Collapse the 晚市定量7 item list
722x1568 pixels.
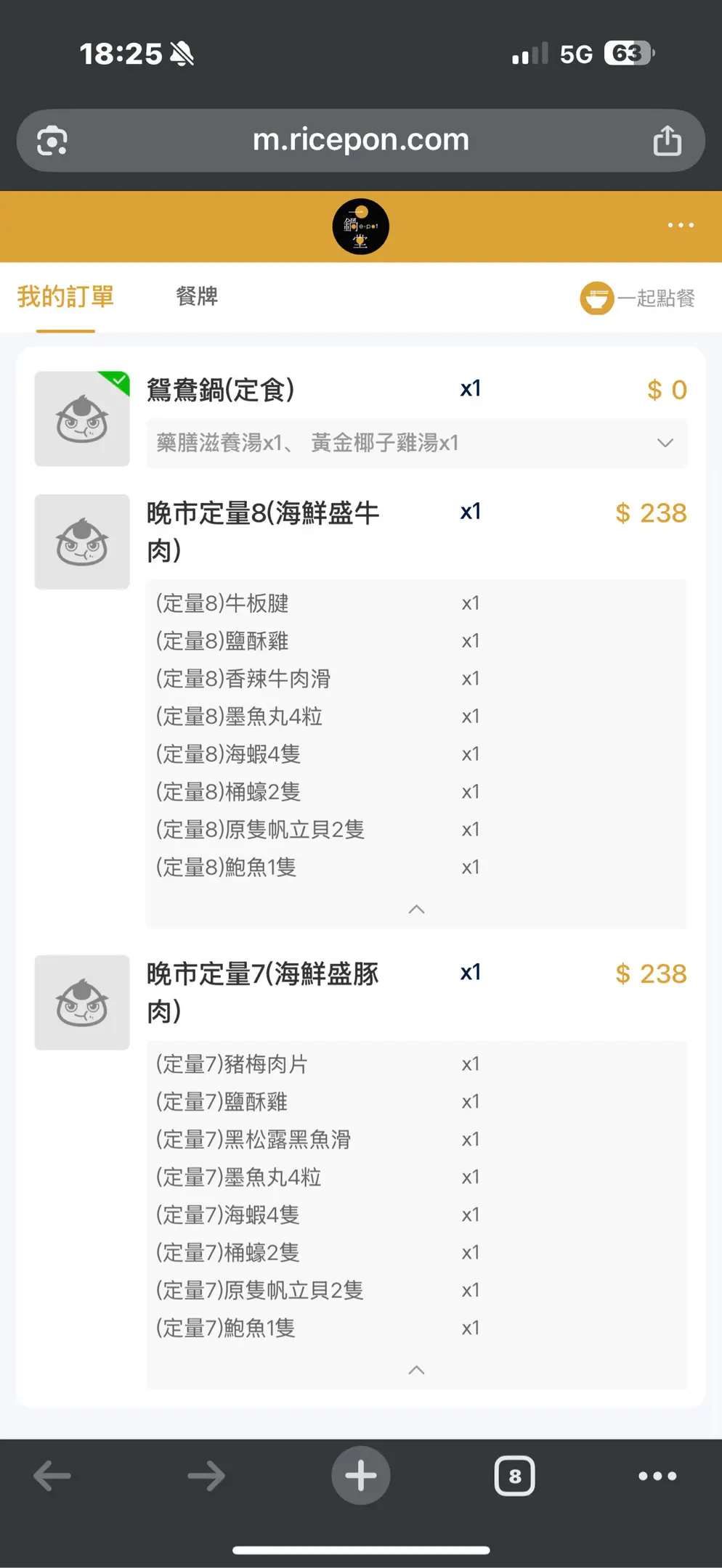pyautogui.click(x=416, y=1371)
